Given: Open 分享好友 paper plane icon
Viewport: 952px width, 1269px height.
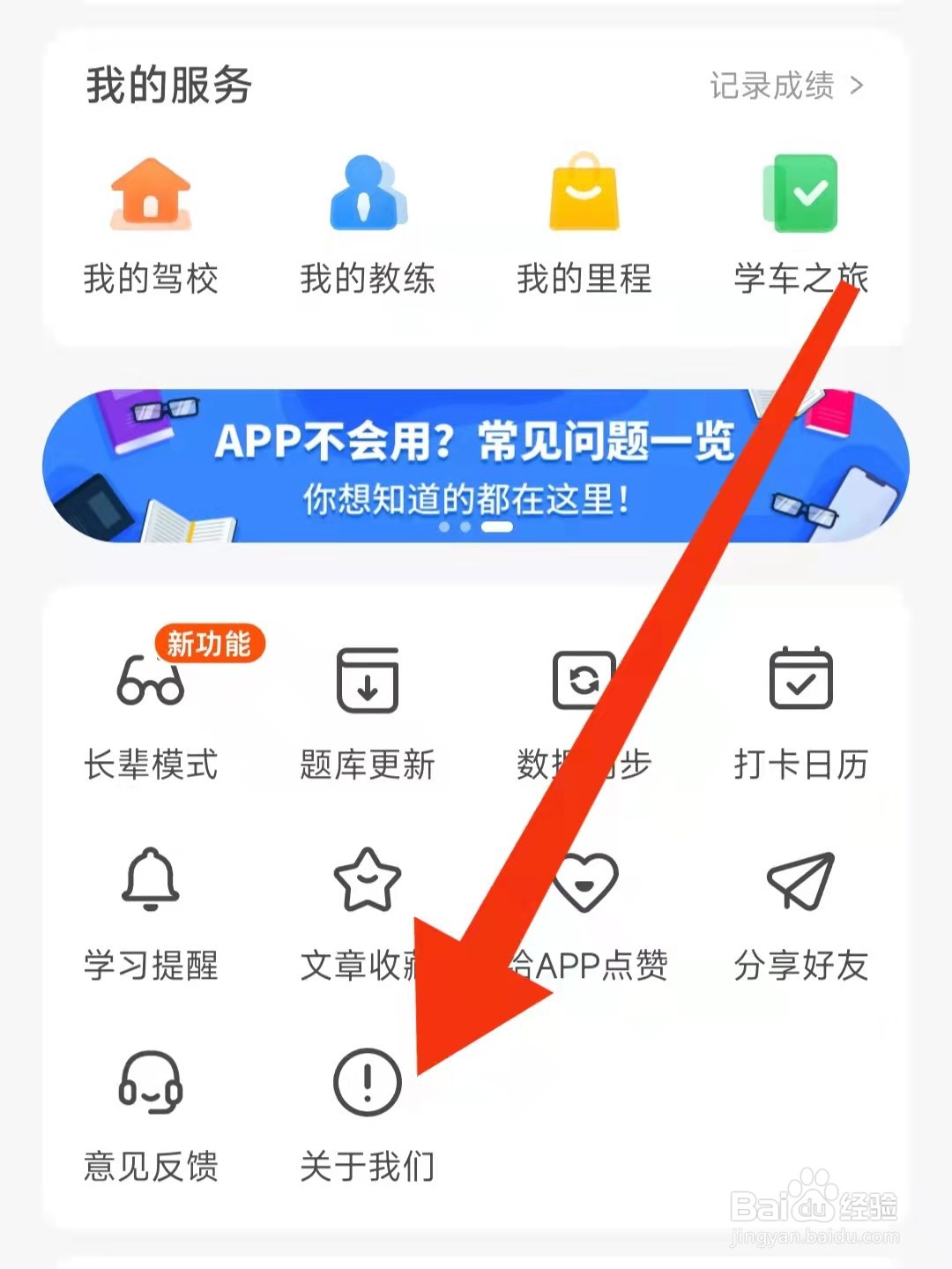Looking at the screenshot, I should pyautogui.click(x=800, y=882).
